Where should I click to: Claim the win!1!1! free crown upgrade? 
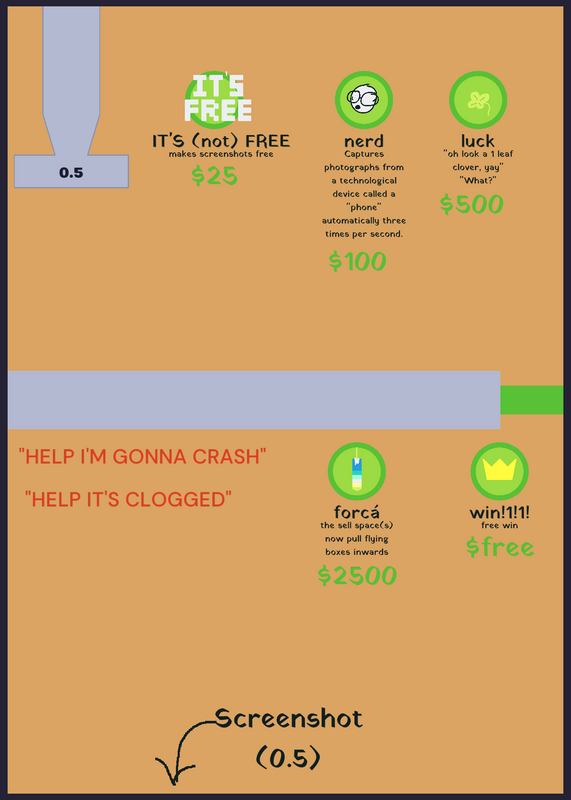pos(500,471)
